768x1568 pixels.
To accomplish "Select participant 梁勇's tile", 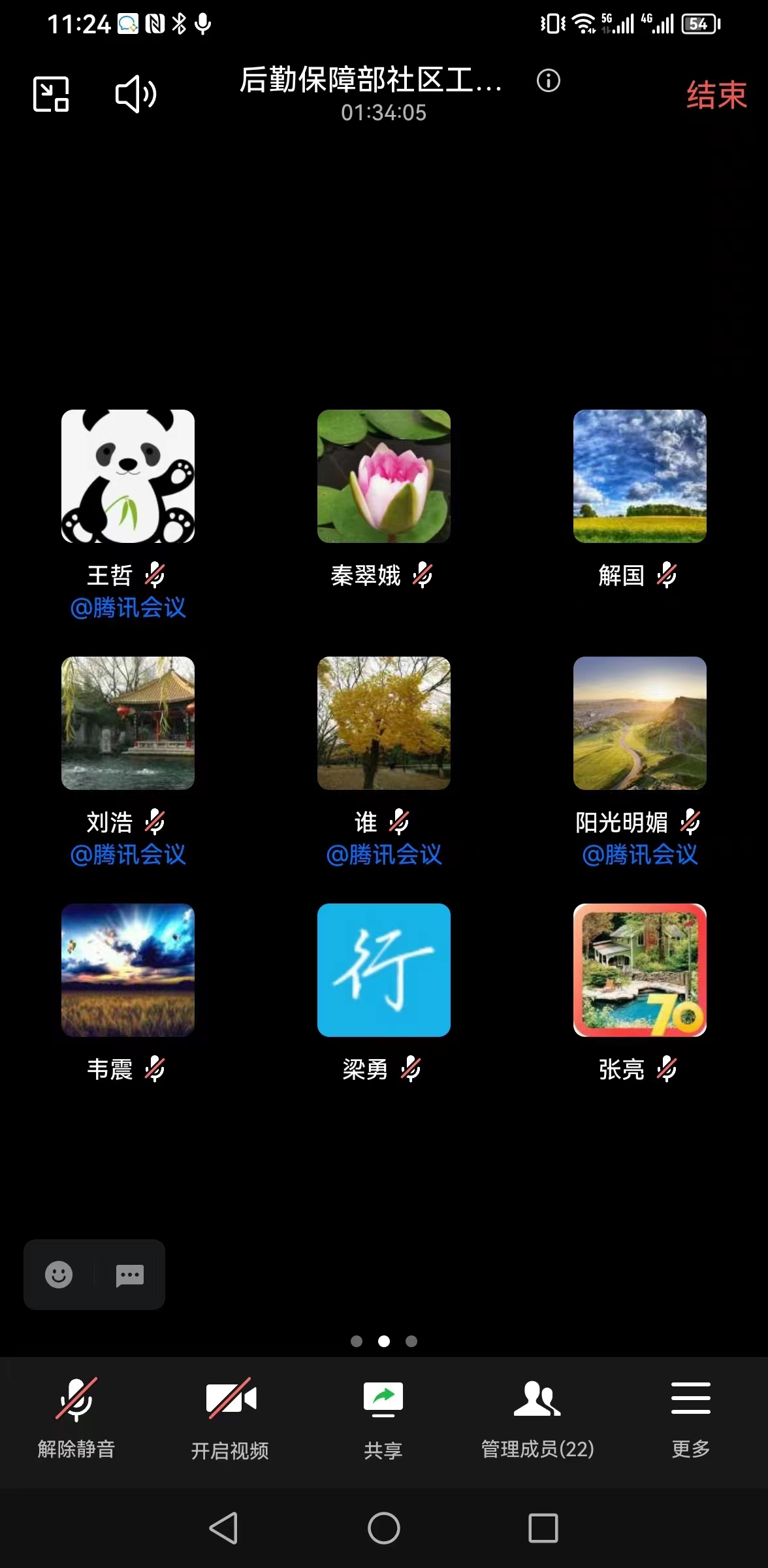I will pyautogui.click(x=384, y=970).
